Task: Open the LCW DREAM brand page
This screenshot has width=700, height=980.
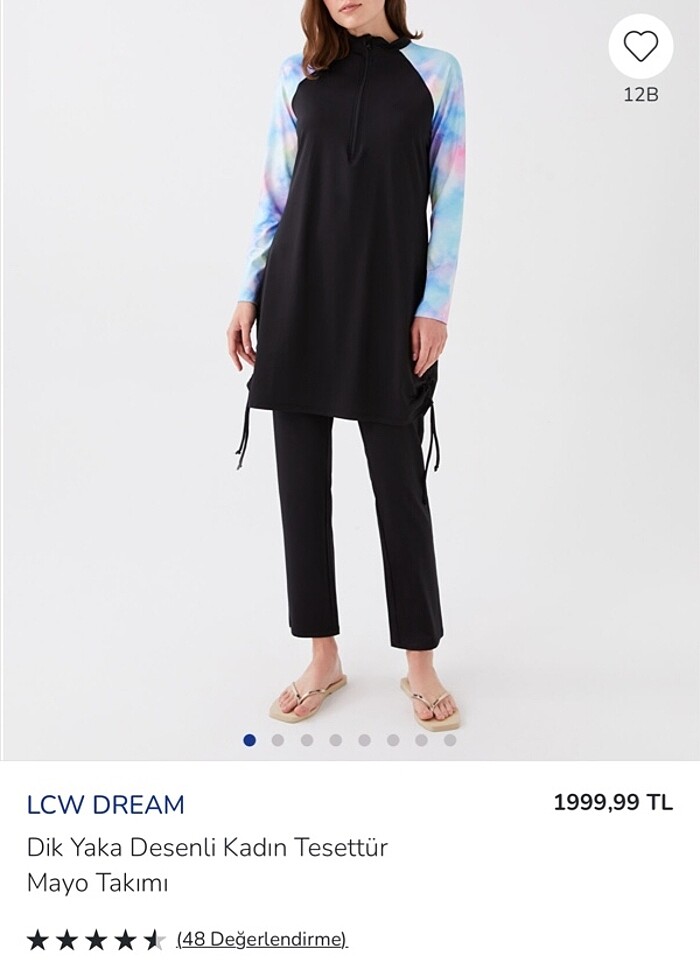Action: pyautogui.click(x=106, y=804)
